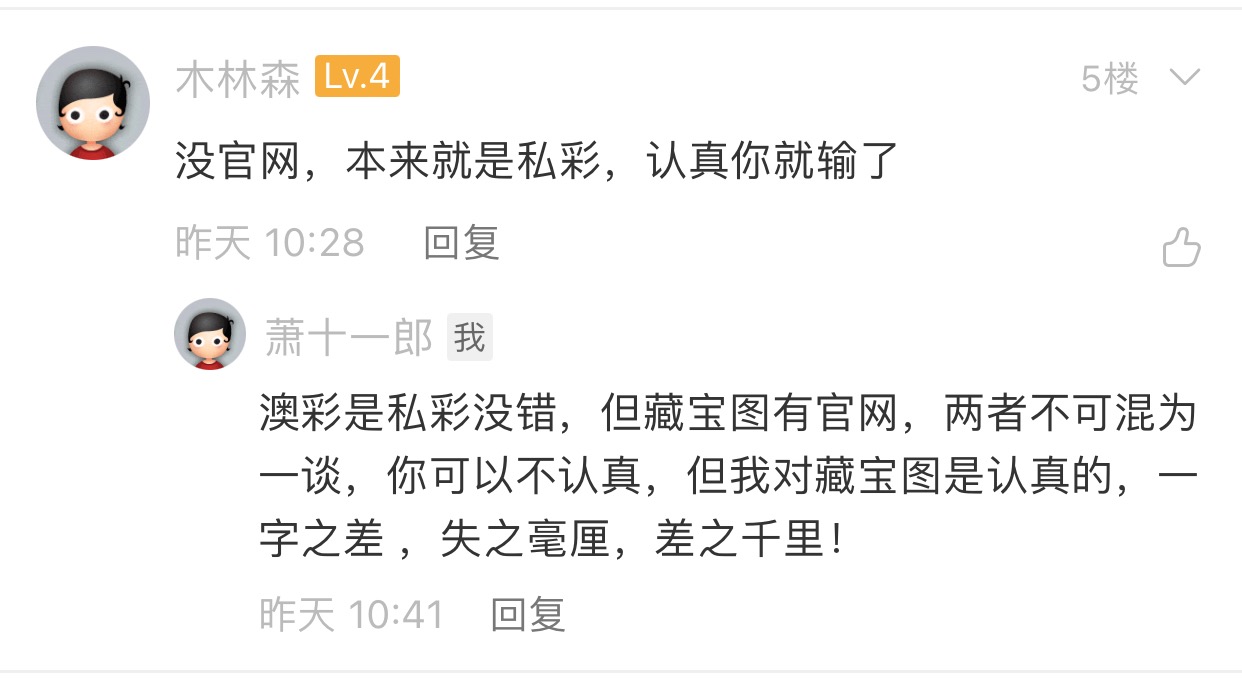
Task: Like 木林森's comment with thumbs-up
Action: (x=1181, y=246)
